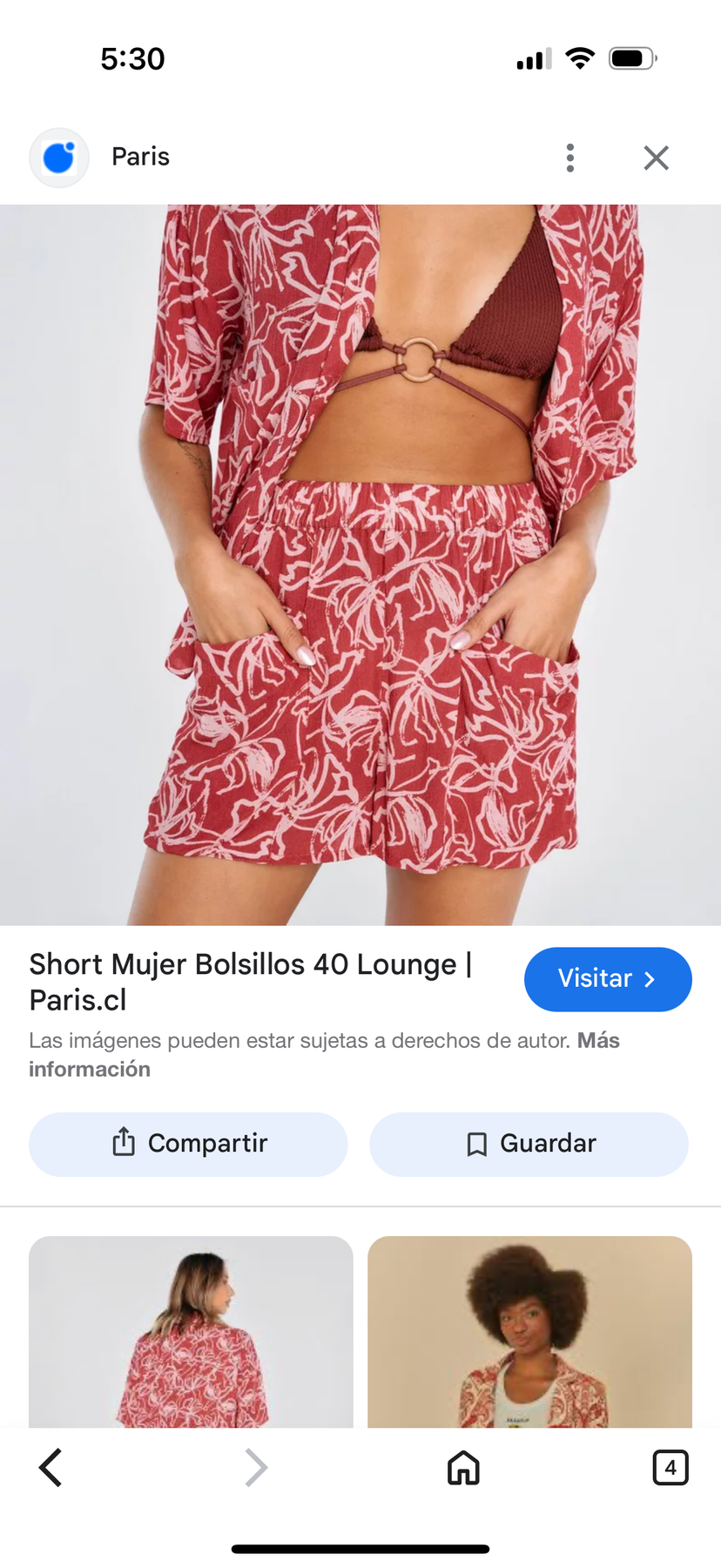Open the main shorts product image
The height and width of the screenshot is (1568, 721).
coord(360,564)
